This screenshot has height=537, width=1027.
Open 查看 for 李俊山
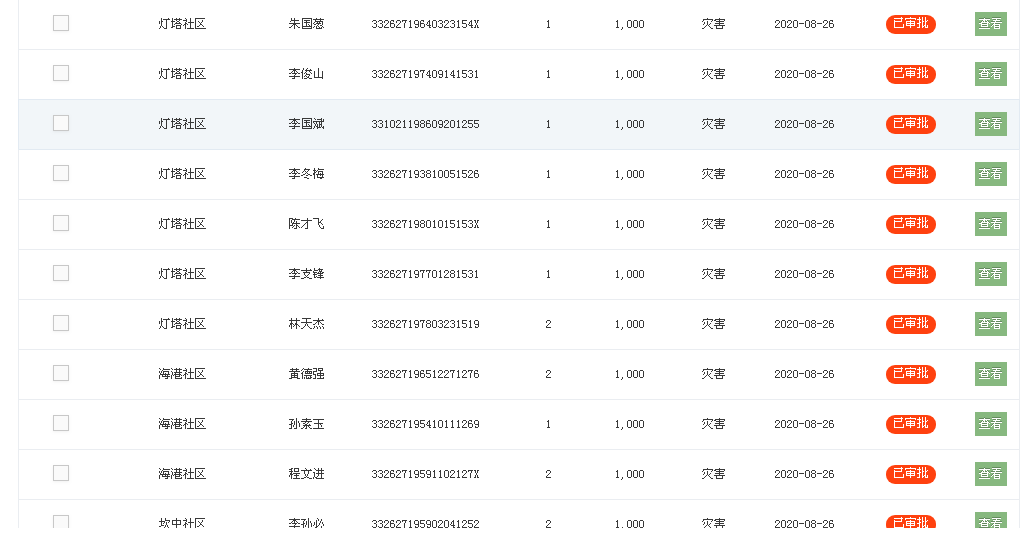coord(990,74)
